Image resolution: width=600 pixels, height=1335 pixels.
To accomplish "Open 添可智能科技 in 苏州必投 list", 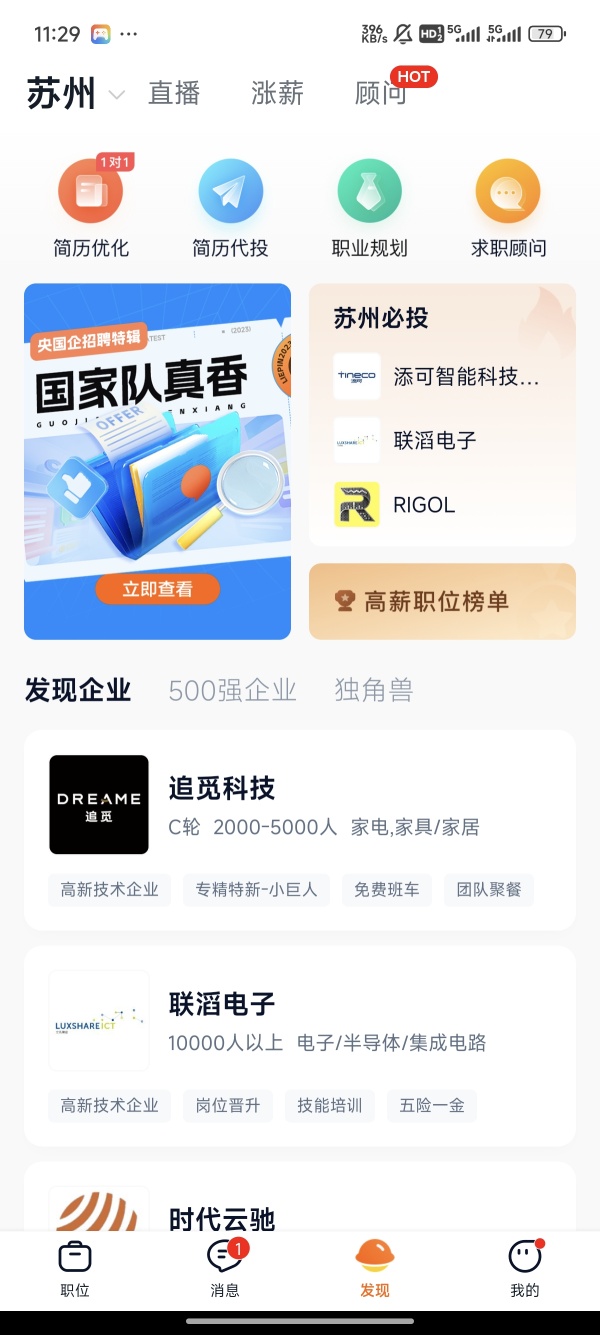I will point(440,377).
